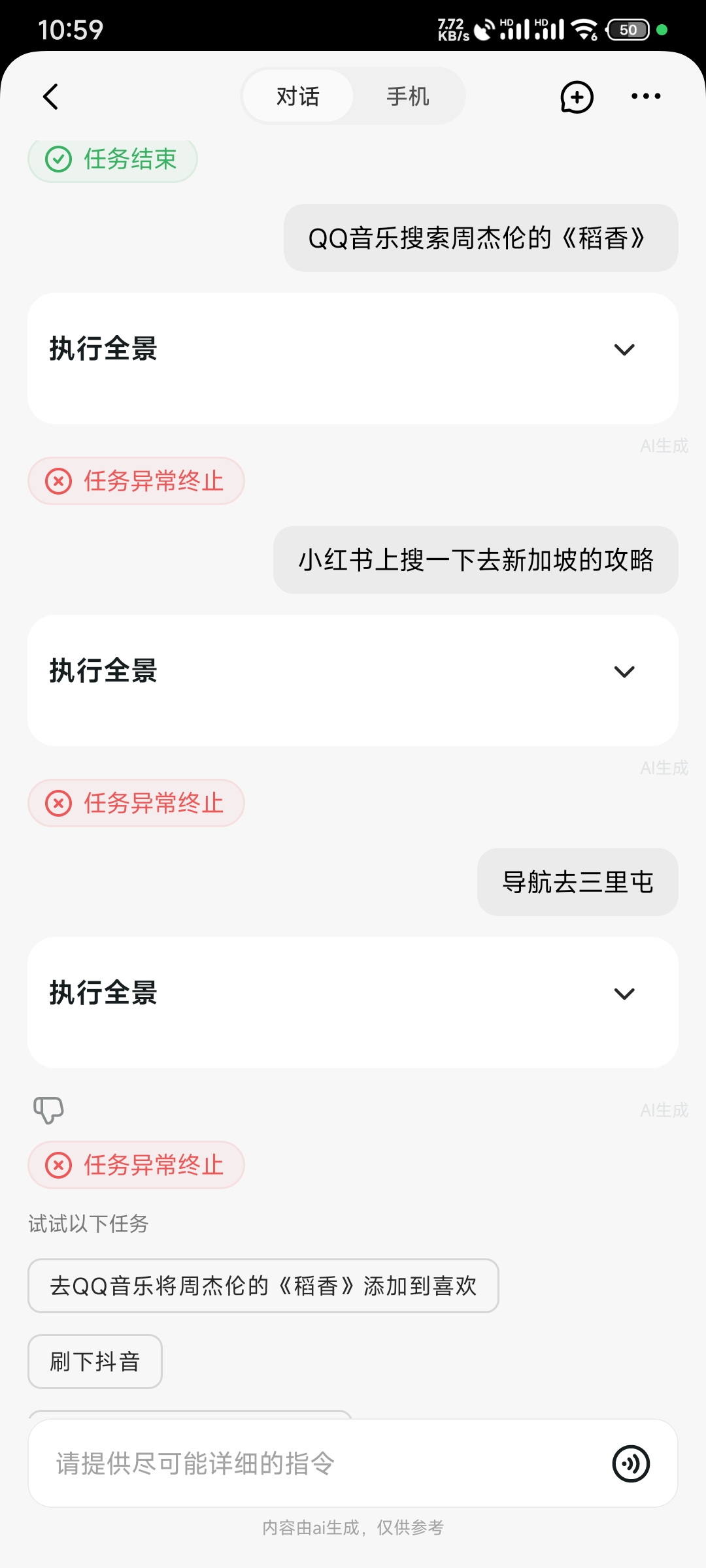Image resolution: width=706 pixels, height=1568 pixels.
Task: Give a thumbs-down to the last response
Action: [48, 1110]
